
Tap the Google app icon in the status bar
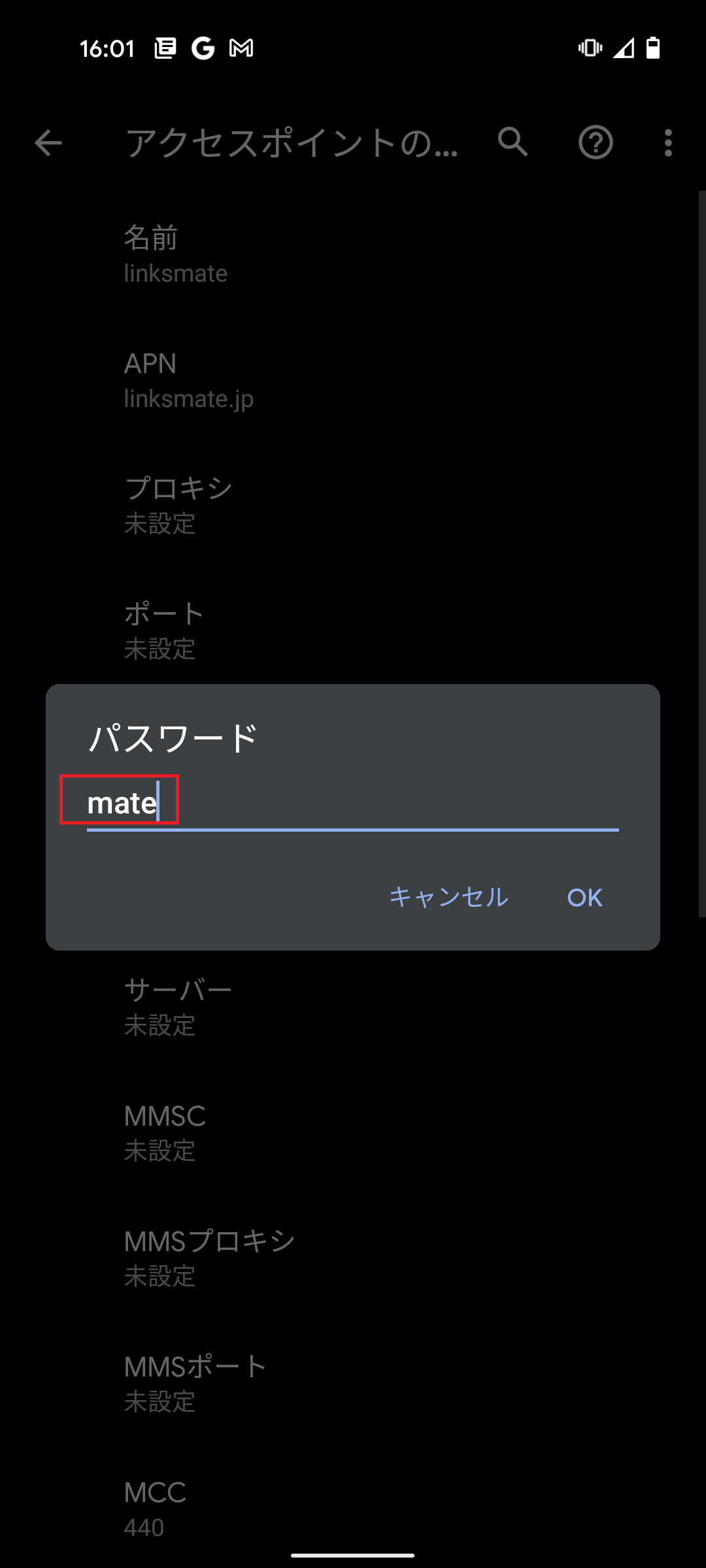tap(203, 48)
